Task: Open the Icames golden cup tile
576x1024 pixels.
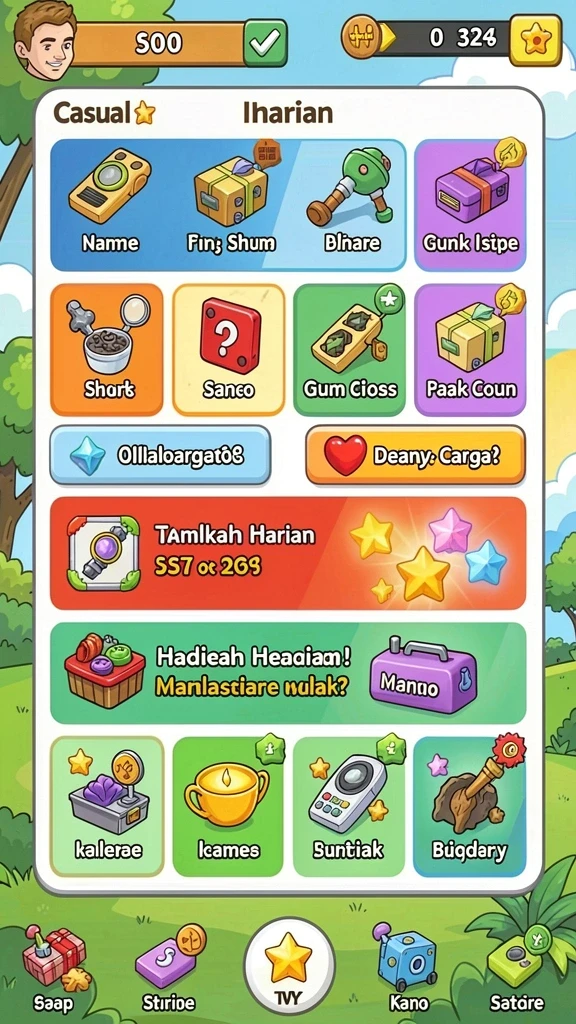Action: 228,806
